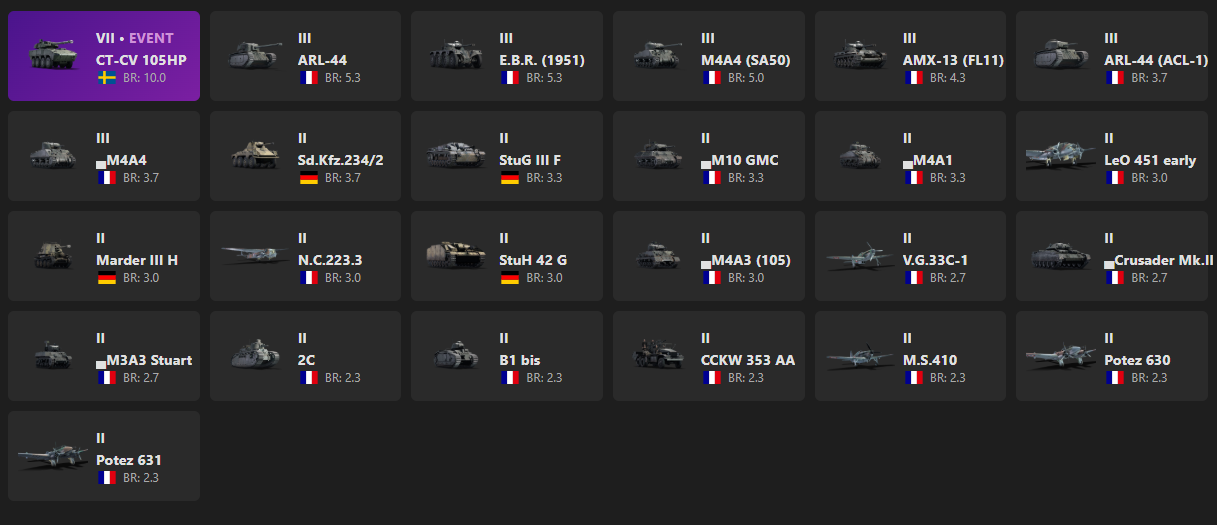Image resolution: width=1217 pixels, height=525 pixels.
Task: Open the CT-CV 105HP event vehicle card
Action: (104, 56)
